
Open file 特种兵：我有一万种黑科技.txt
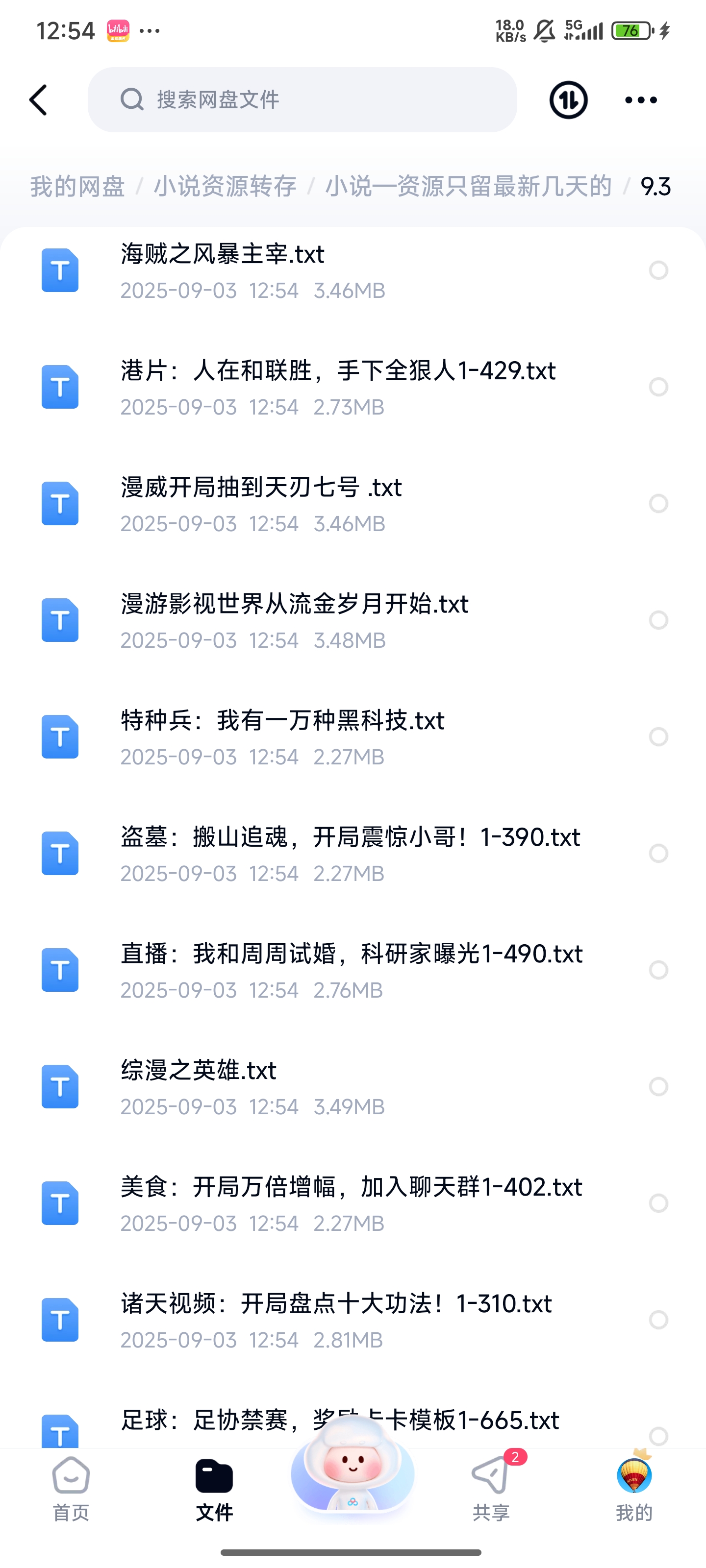282,721
